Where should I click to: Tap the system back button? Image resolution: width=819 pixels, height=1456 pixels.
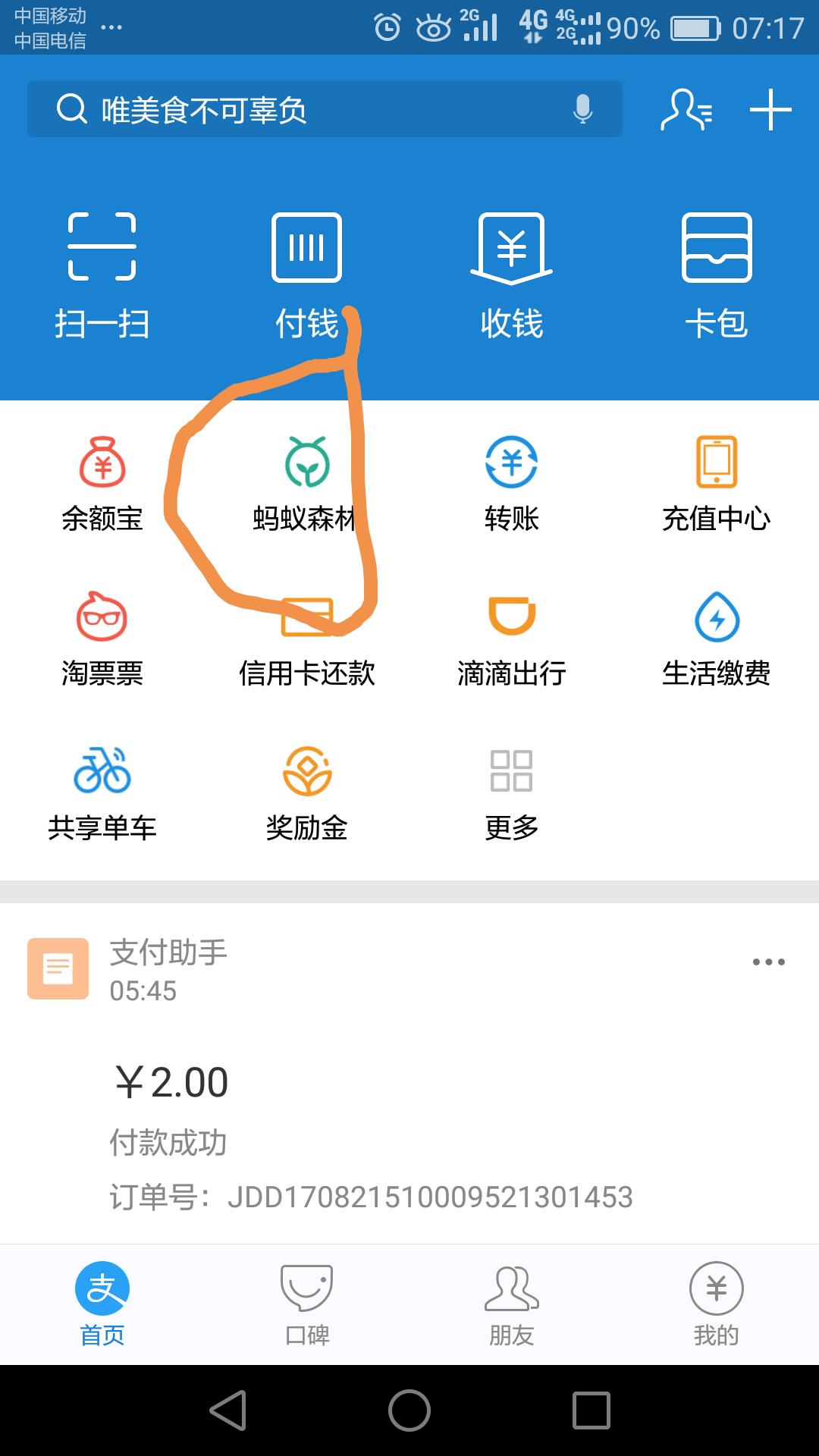[227, 1410]
